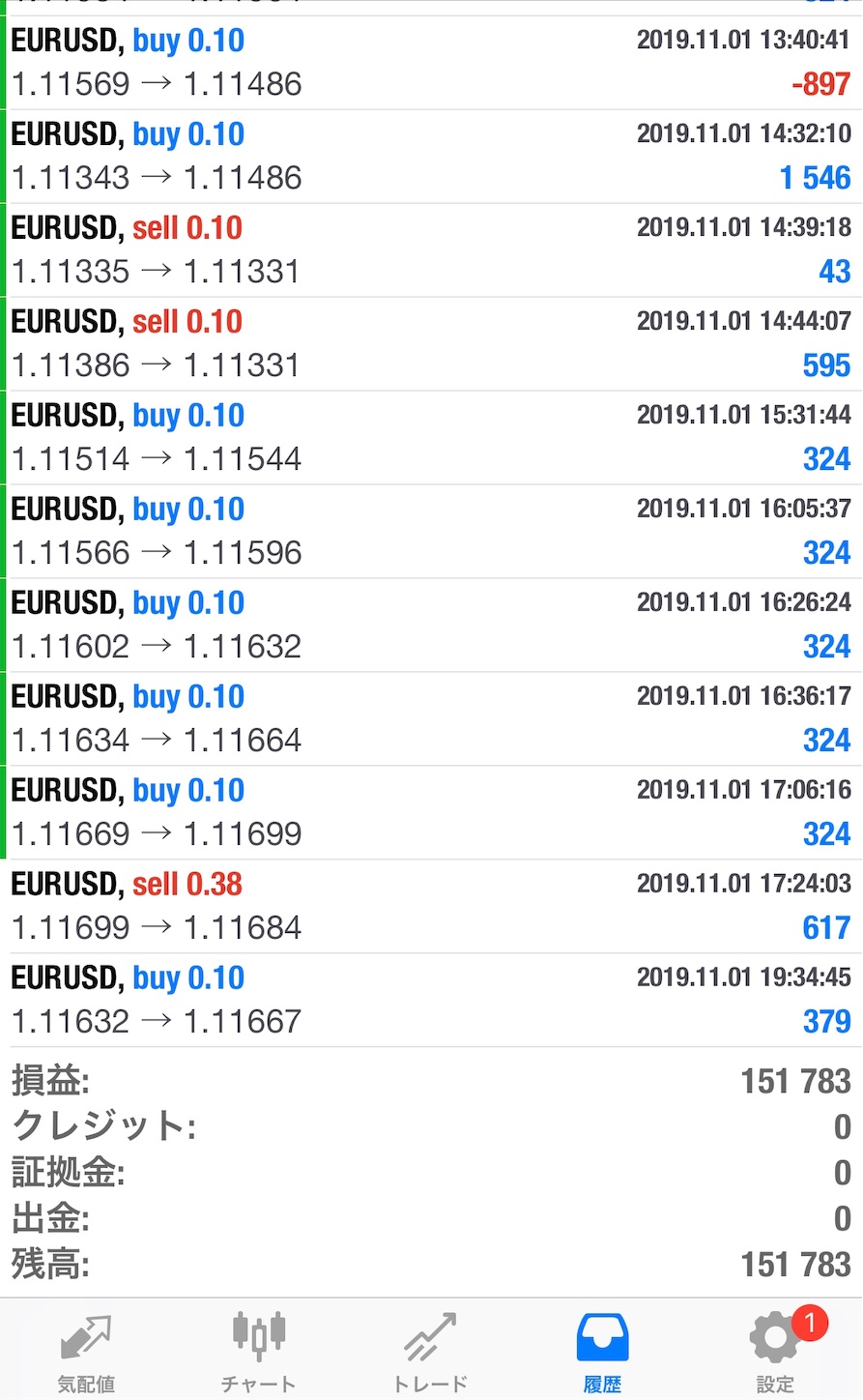Go to the トレード trade tab
The image size is (863, 1400).
430,1351
